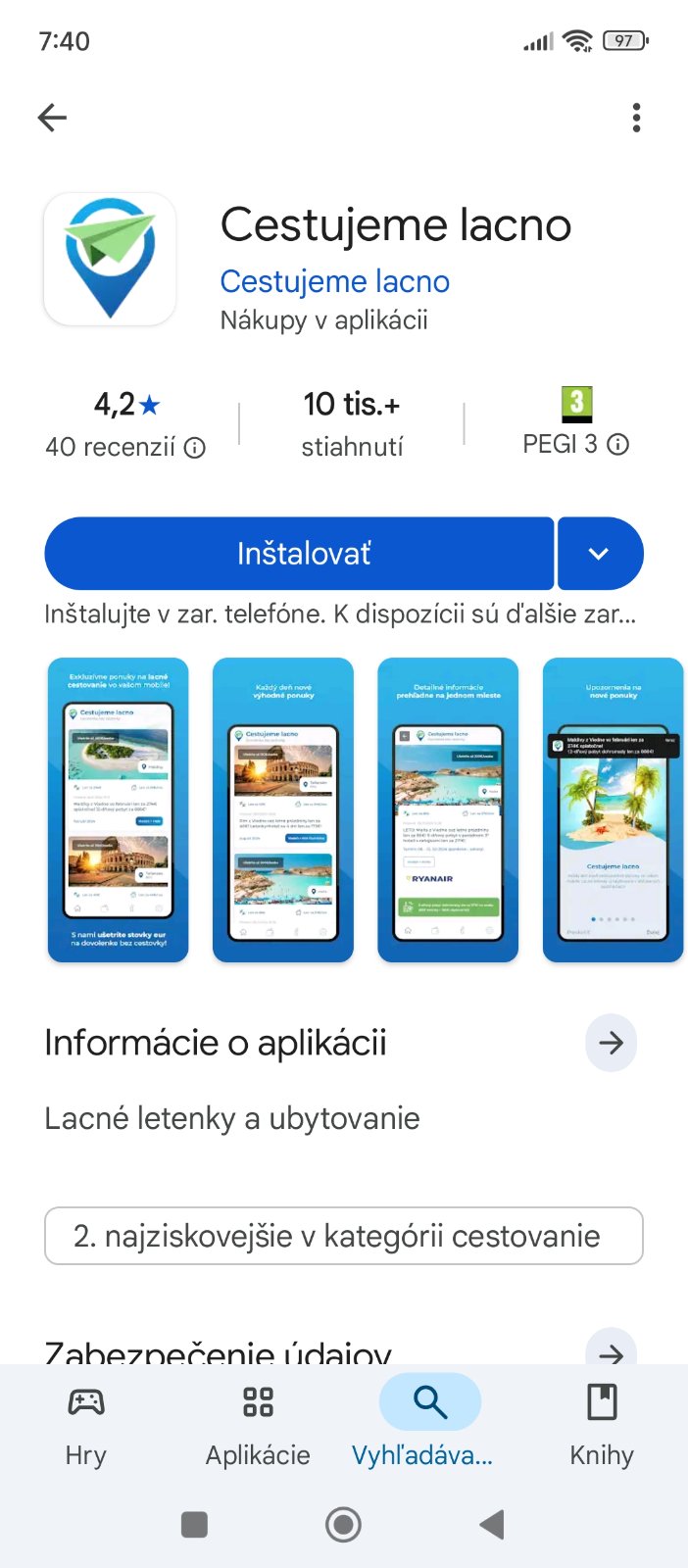Image resolution: width=688 pixels, height=1568 pixels.
Task: Open Informácie o aplikácii arrow
Action: 611,1043
